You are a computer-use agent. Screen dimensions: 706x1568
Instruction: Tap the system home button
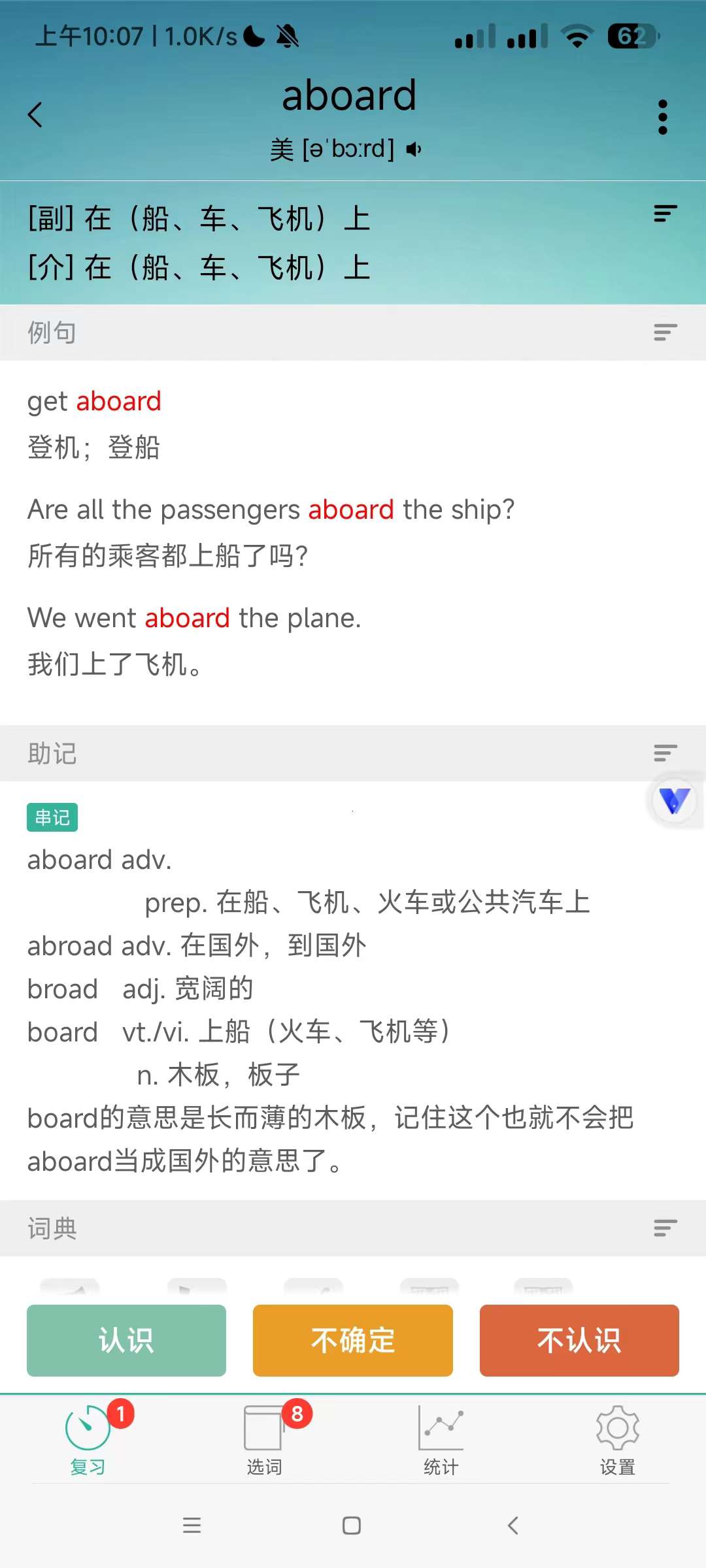pos(352,1526)
